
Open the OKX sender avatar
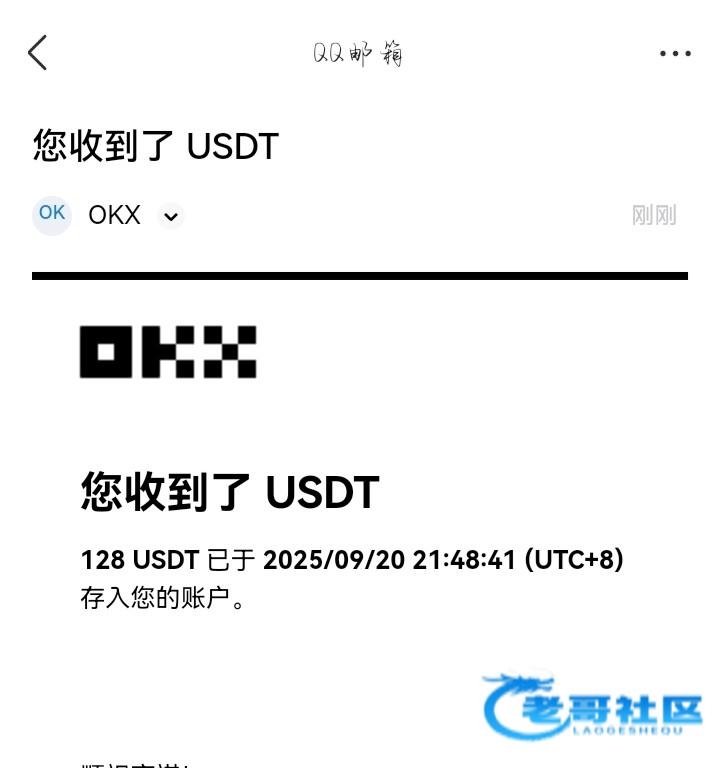[52, 215]
